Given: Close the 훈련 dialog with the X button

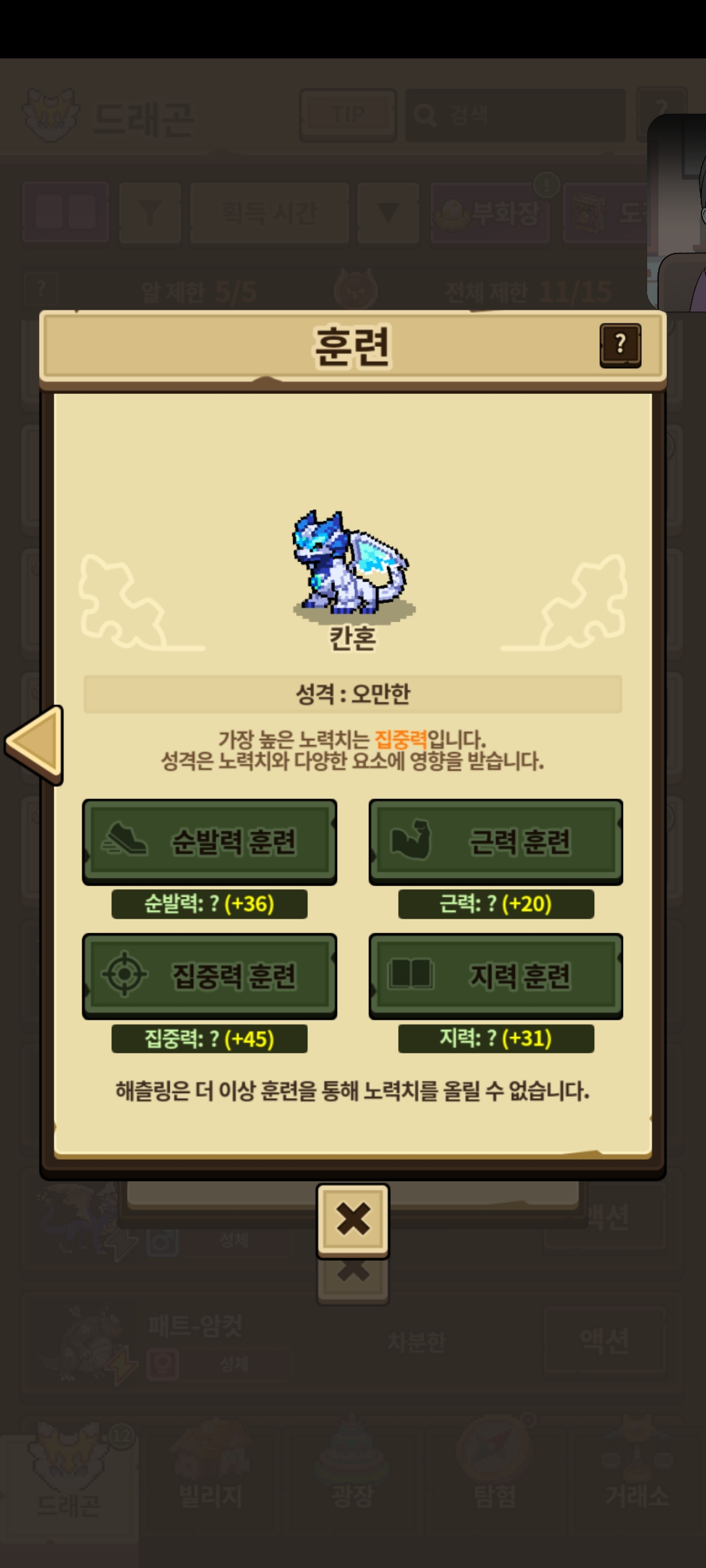Looking at the screenshot, I should [x=353, y=1220].
